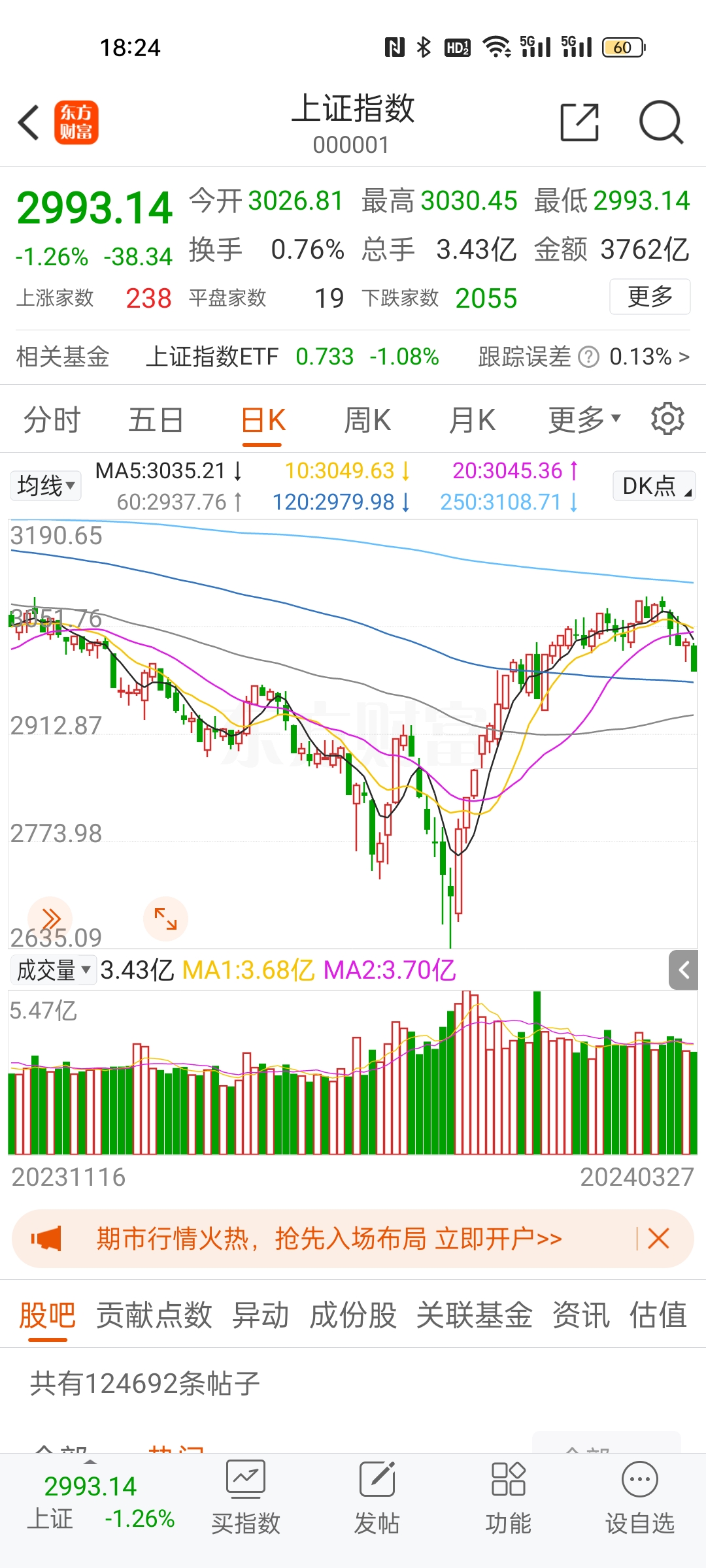
Task: Close the futures promotion banner
Action: click(658, 1237)
